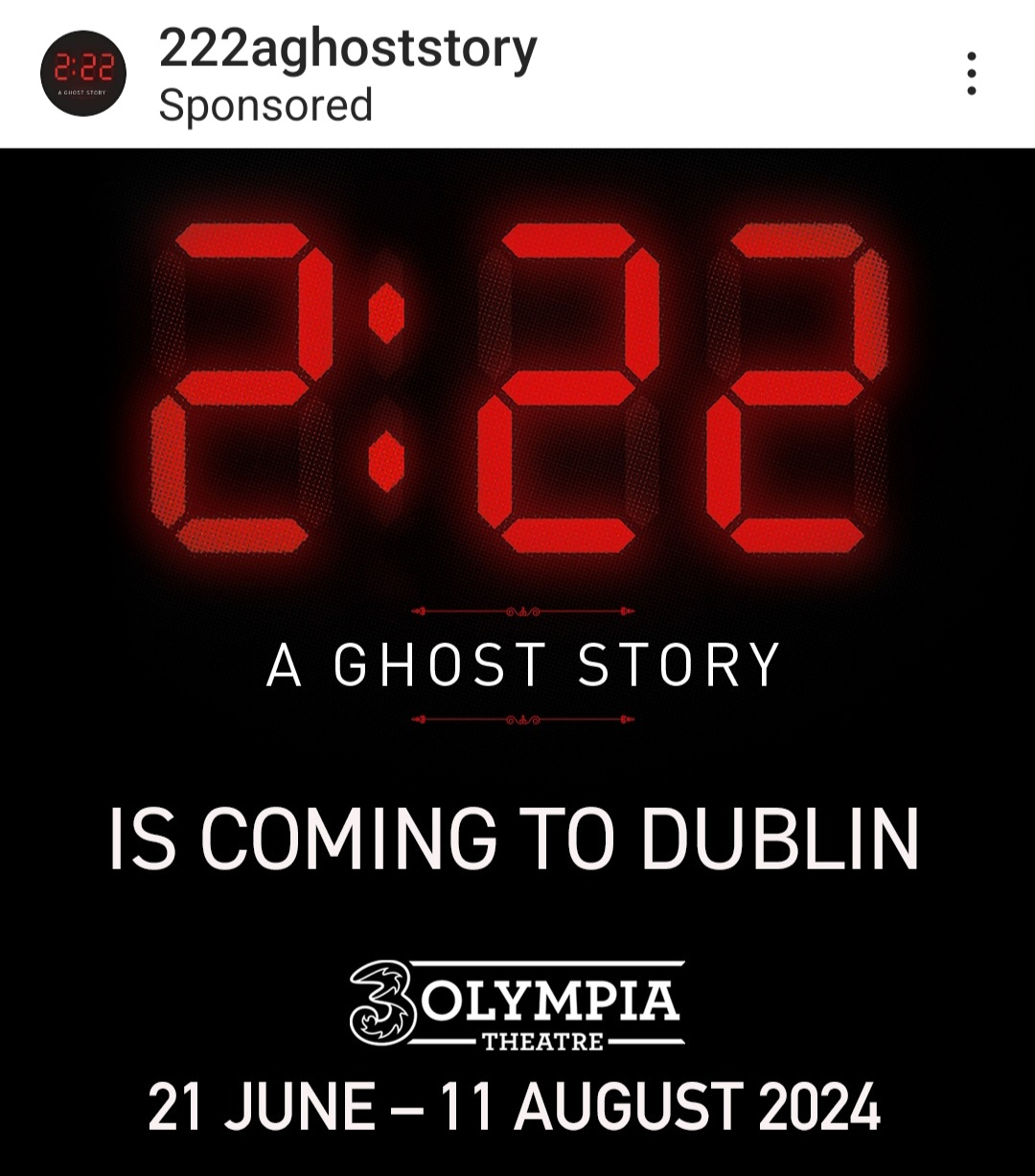
Task: Open the three-dot overflow menu
Action: coord(971,74)
